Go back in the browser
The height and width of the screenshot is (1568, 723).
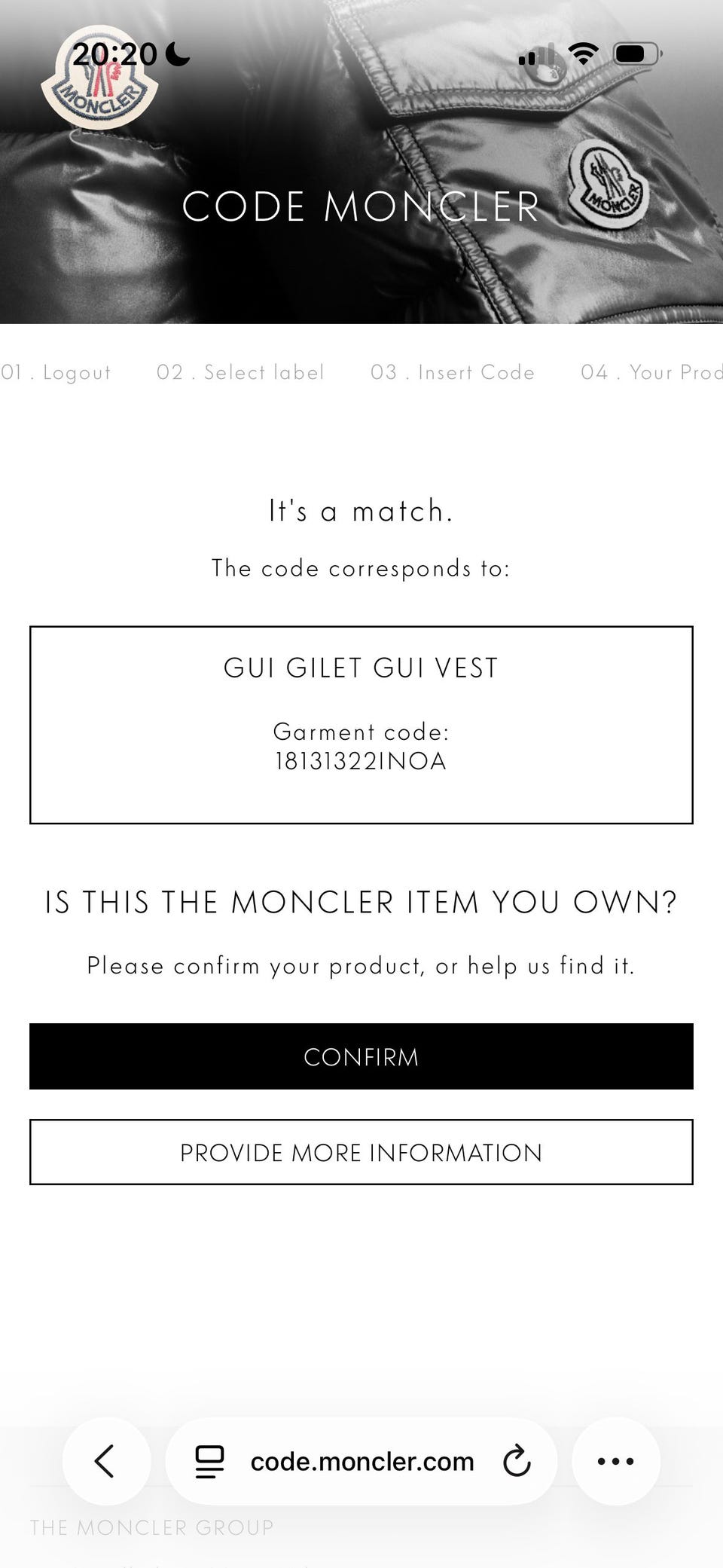click(x=105, y=1461)
